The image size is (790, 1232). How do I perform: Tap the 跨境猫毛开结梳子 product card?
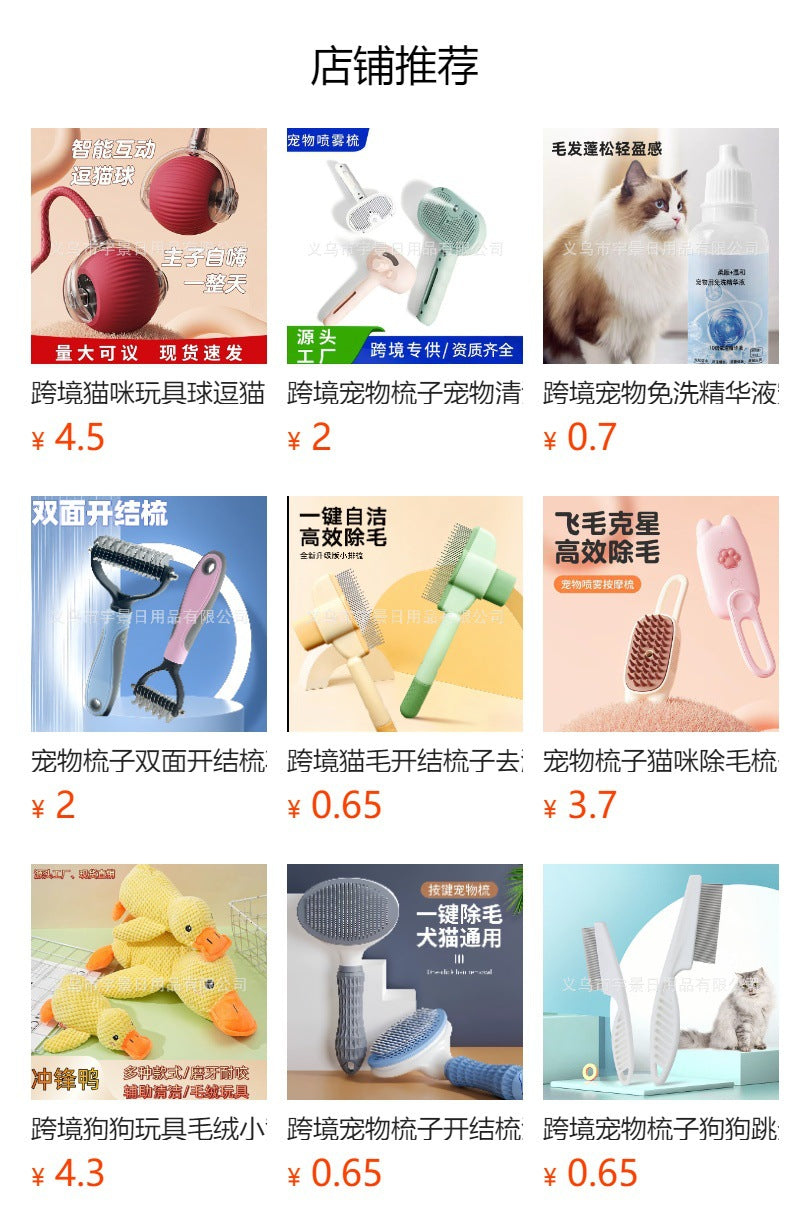pos(404,614)
